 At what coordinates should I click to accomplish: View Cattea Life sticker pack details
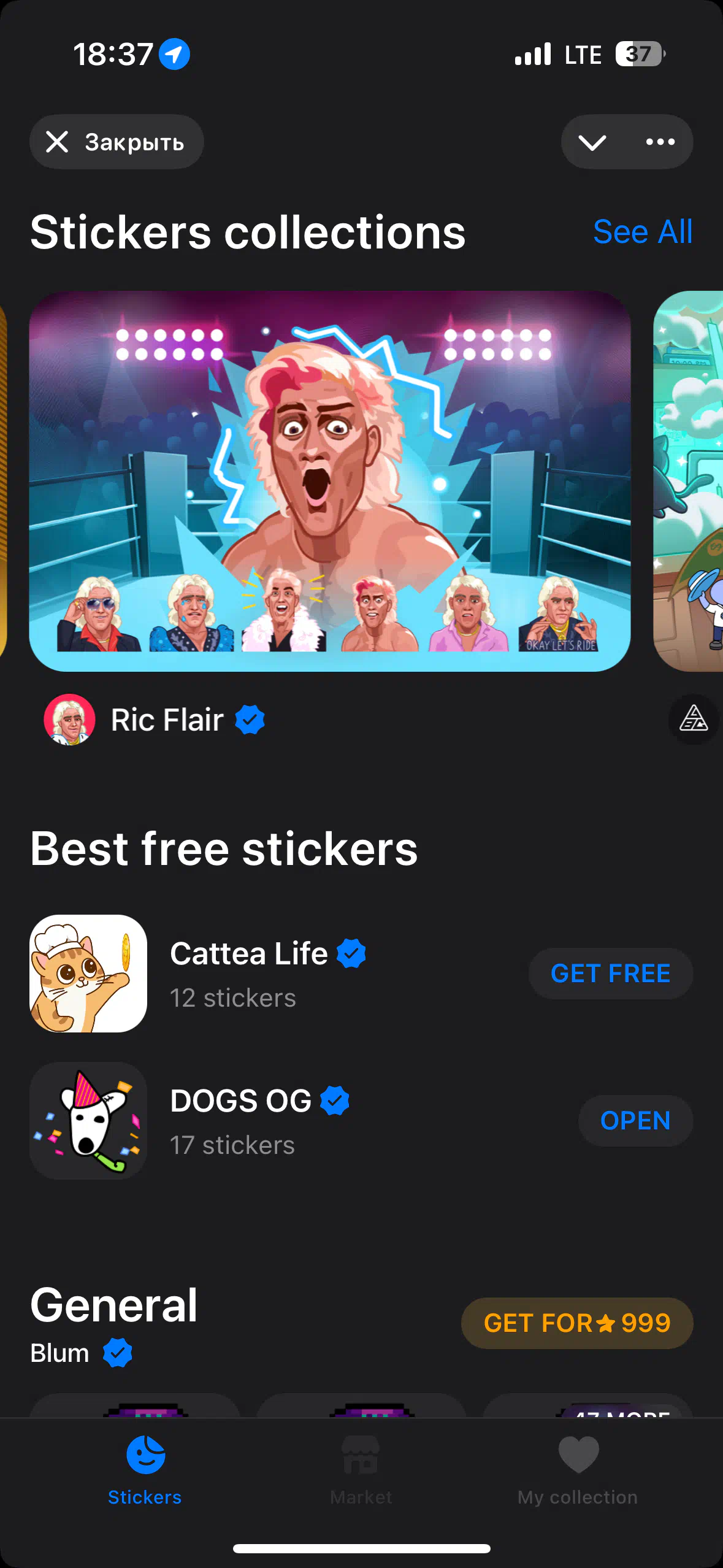267,974
